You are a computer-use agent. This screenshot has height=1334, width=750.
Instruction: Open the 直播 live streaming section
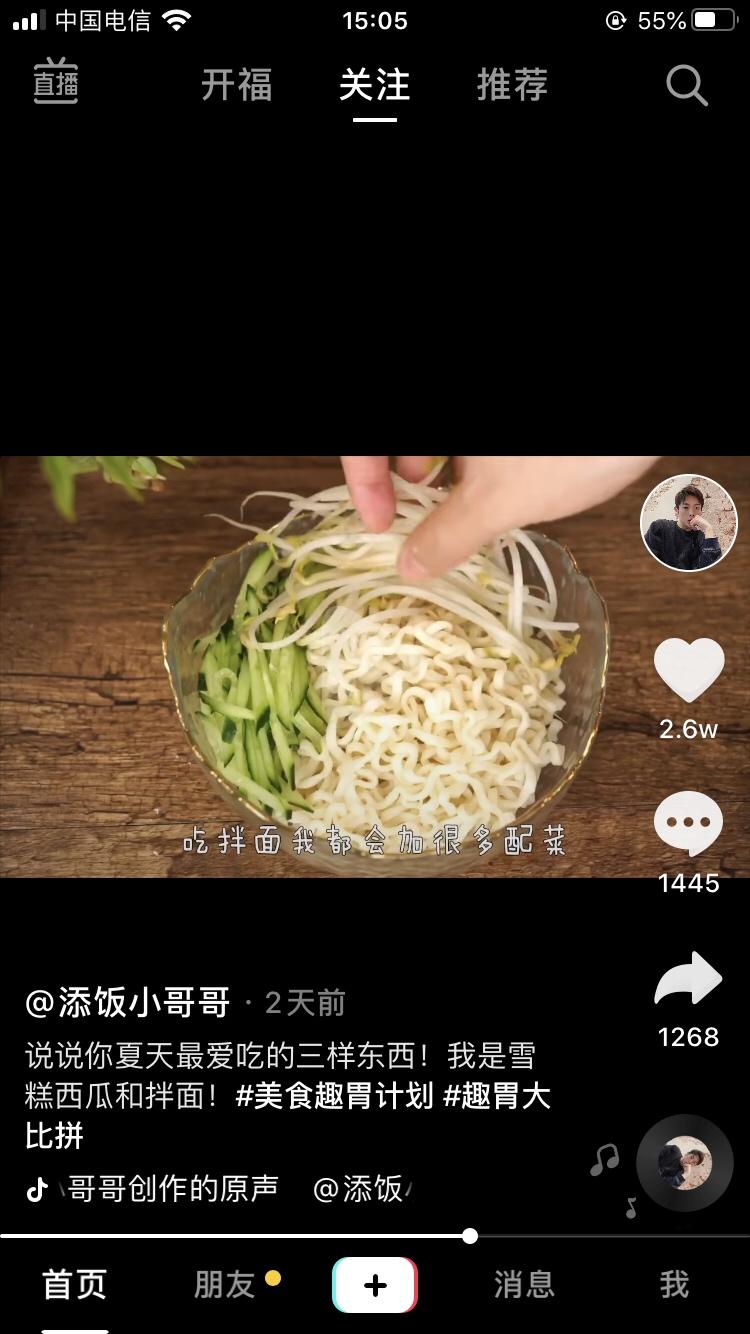coord(56,86)
